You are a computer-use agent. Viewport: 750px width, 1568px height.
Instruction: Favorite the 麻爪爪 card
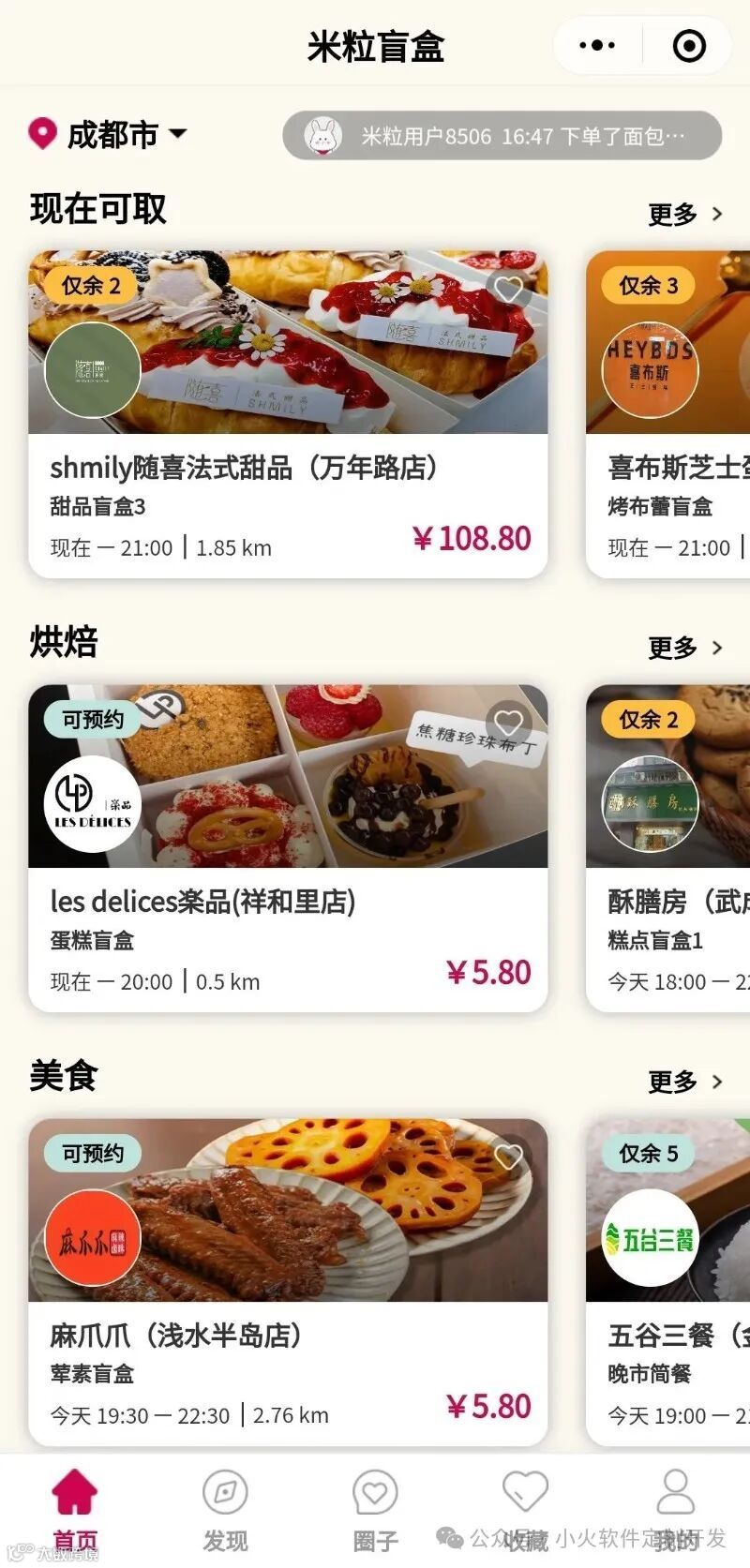508,1156
